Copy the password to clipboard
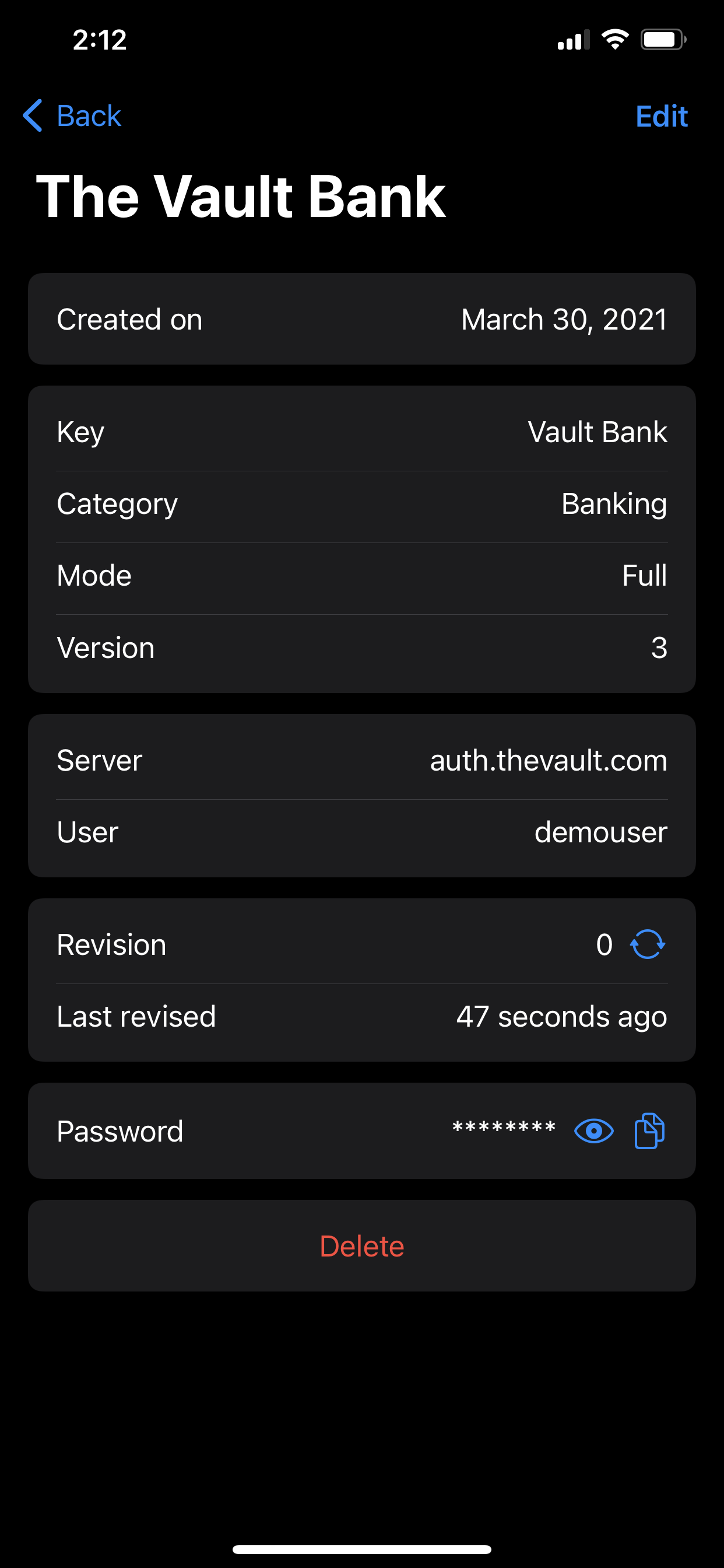Image resolution: width=724 pixels, height=1568 pixels. pos(650,1131)
